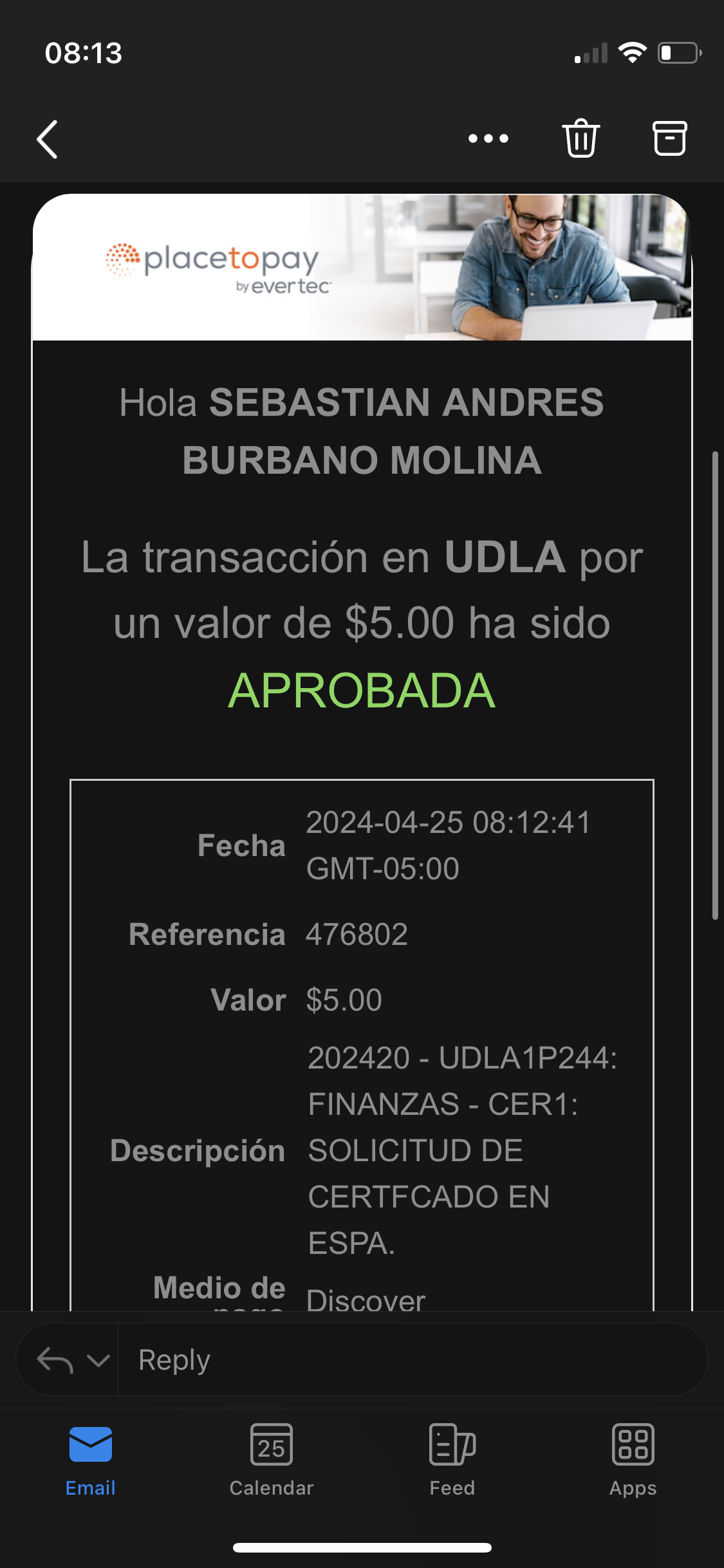
Task: Tap the Reply text field
Action: pos(412,1359)
